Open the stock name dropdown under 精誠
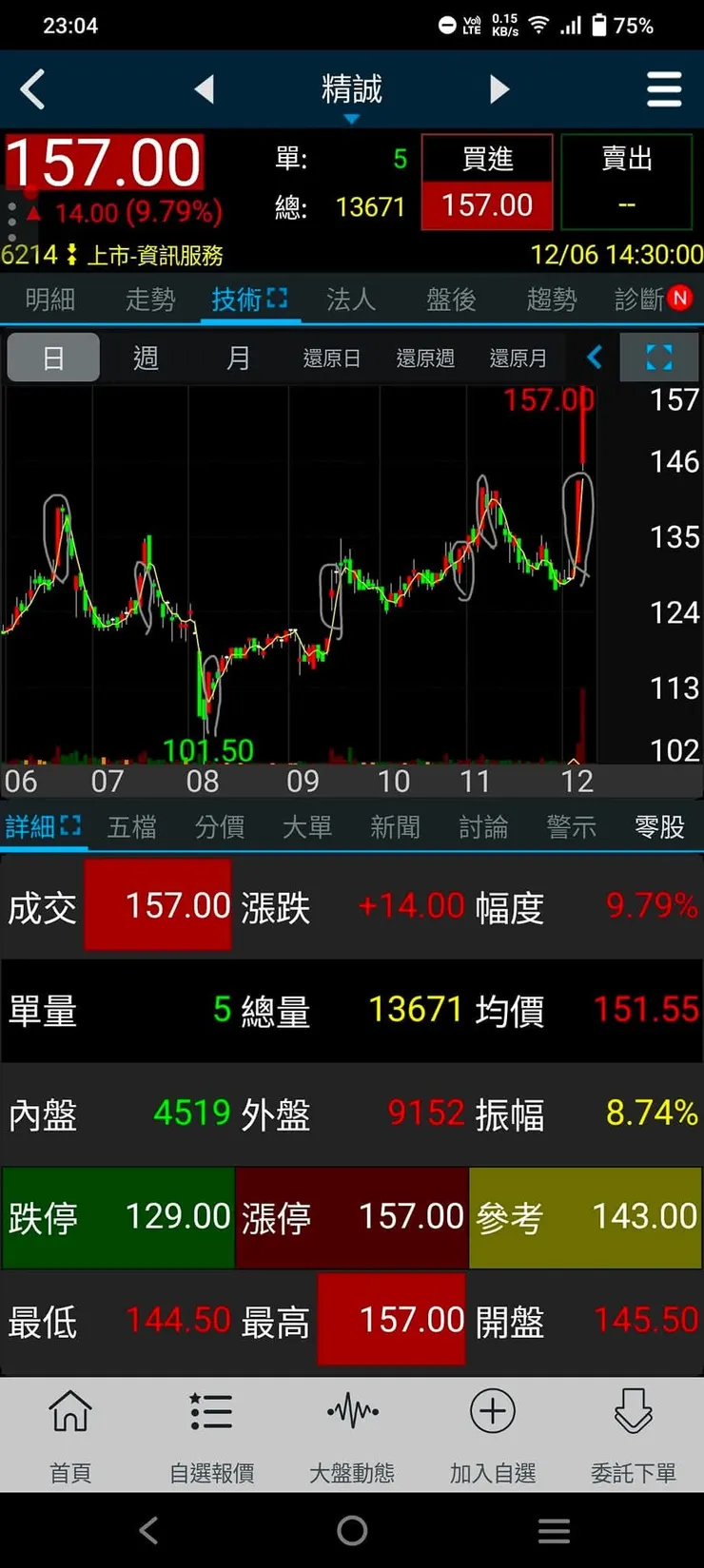The image size is (704, 1568). click(x=352, y=116)
